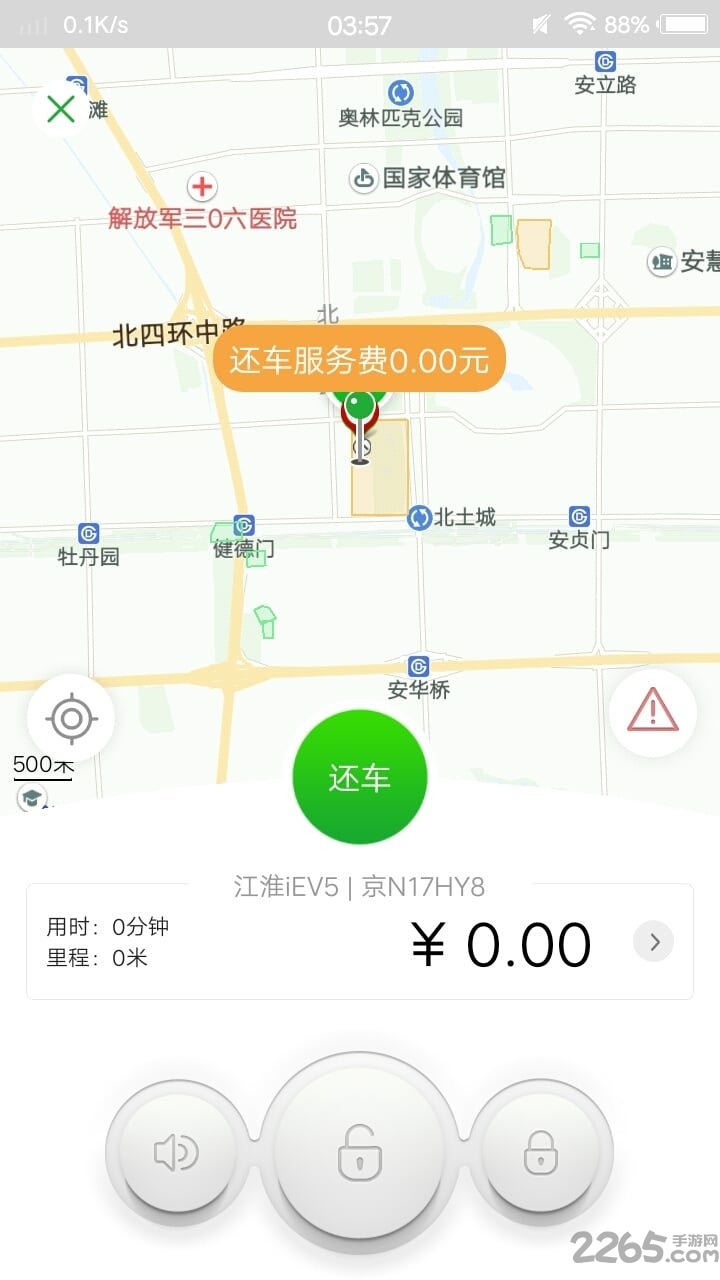Tap the green 还车 return car button

[x=360, y=777]
